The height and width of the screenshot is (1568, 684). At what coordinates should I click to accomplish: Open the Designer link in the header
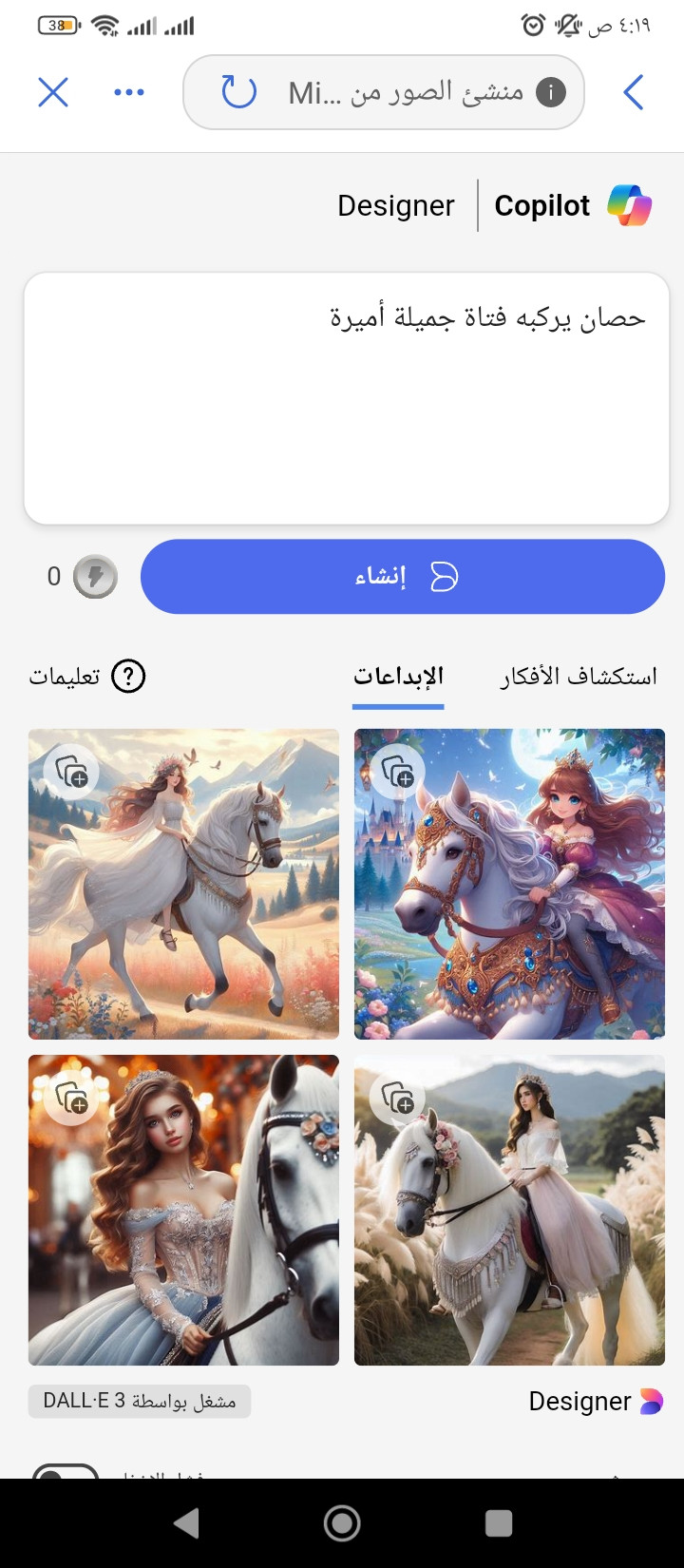pyautogui.click(x=396, y=205)
